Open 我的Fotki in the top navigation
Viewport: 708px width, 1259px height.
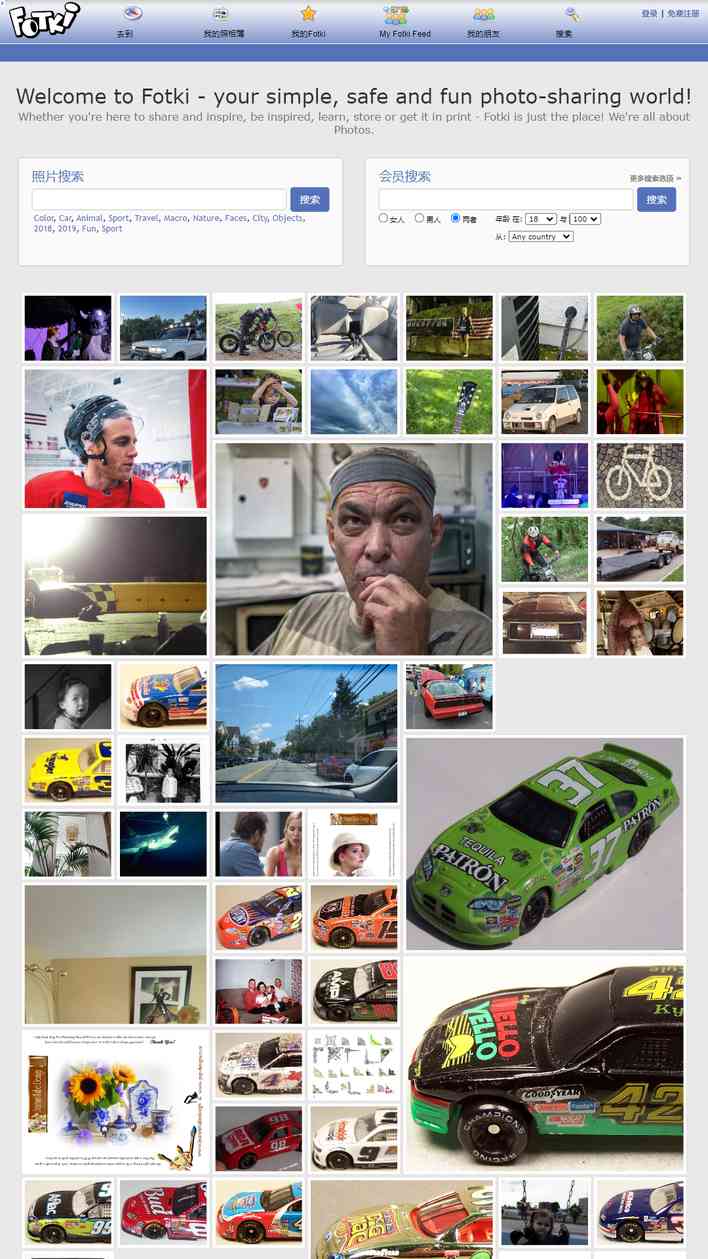pyautogui.click(x=308, y=22)
